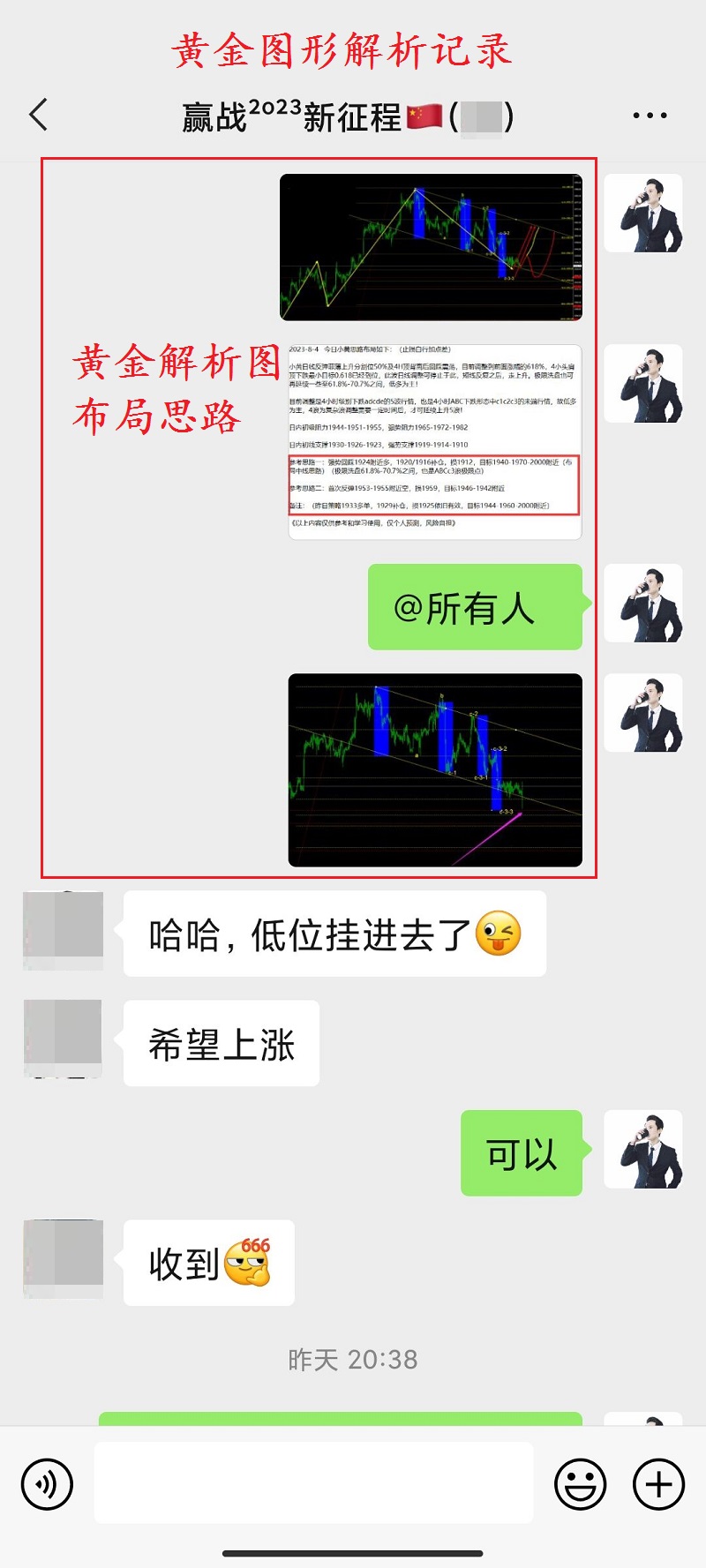Focus the message text field
Screen dimensions: 706x1568
[313, 1482]
